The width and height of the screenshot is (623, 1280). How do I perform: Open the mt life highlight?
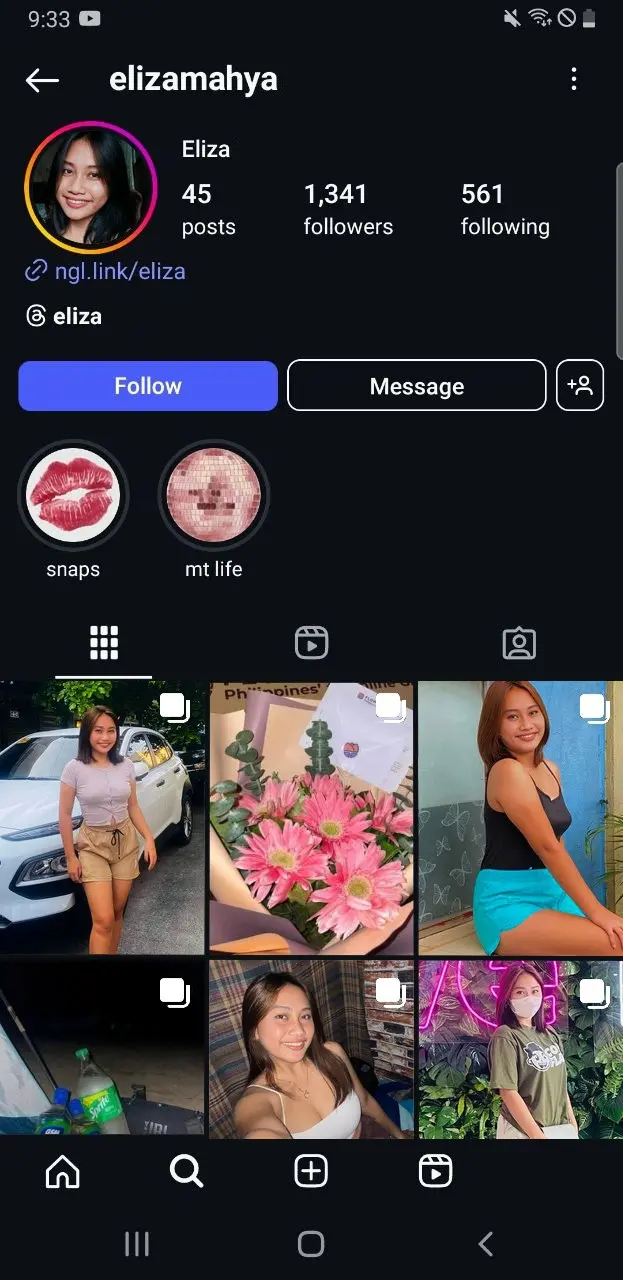214,496
